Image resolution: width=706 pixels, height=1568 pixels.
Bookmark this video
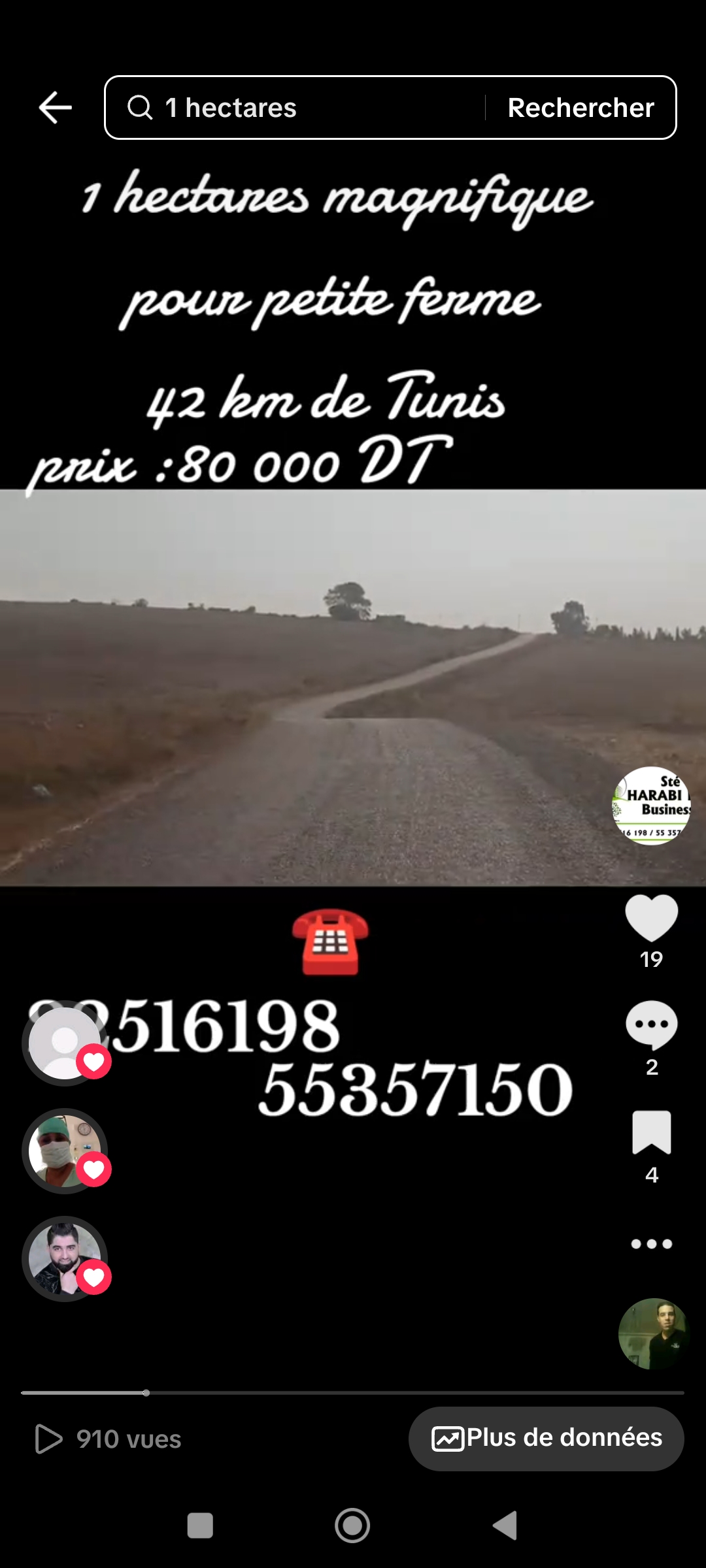click(651, 1132)
